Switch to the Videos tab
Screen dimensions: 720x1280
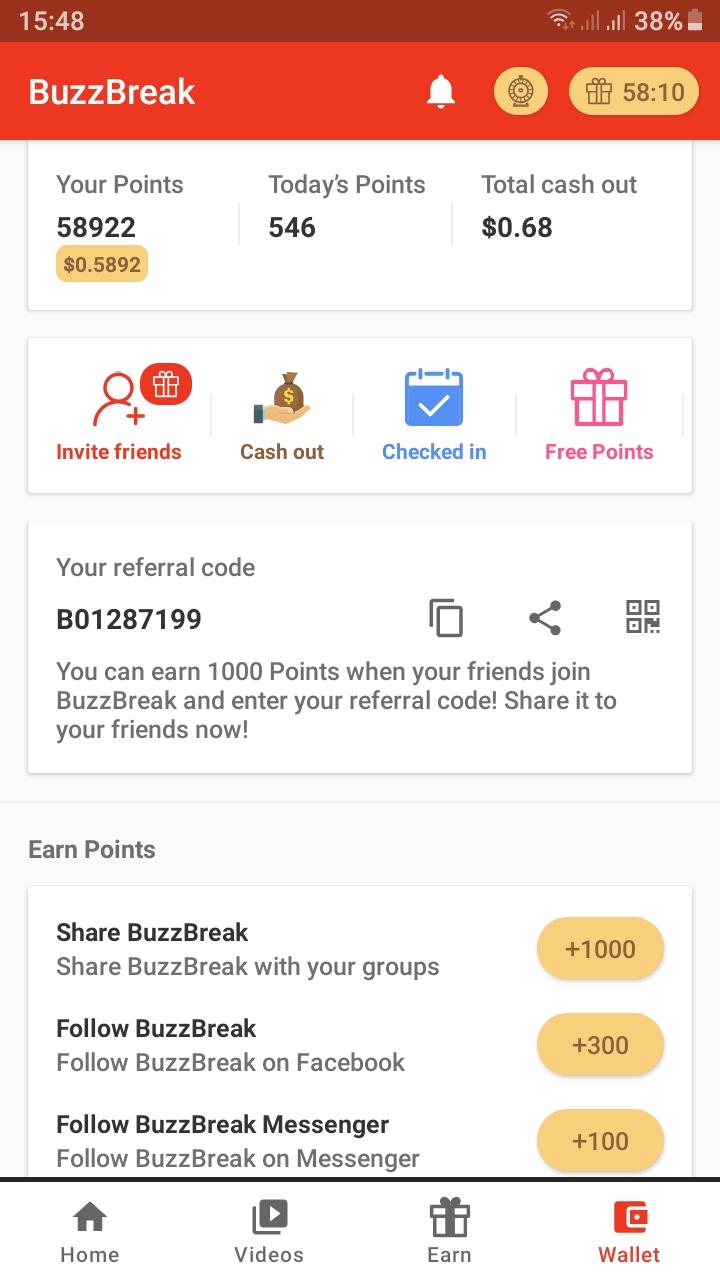pos(269,1232)
